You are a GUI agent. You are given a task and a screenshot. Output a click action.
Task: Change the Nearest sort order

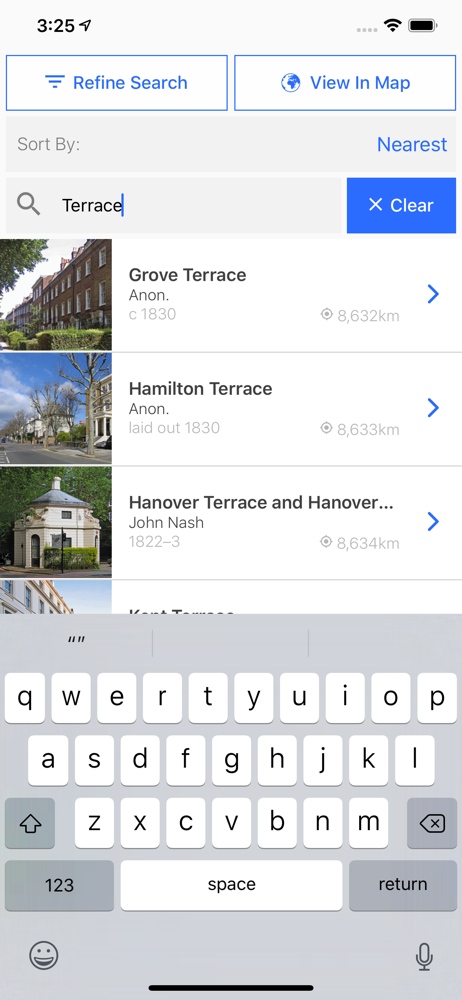[412, 144]
